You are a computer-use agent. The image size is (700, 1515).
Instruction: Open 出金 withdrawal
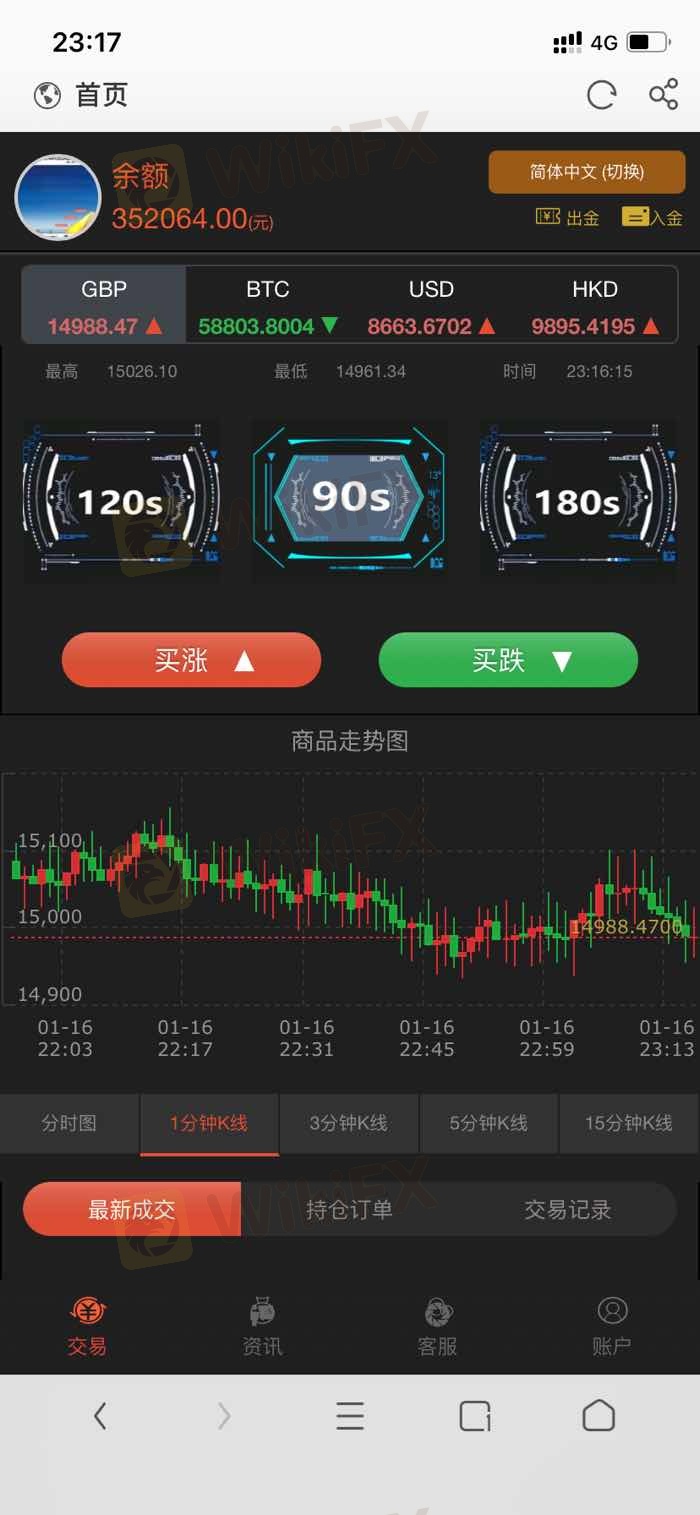pos(567,217)
